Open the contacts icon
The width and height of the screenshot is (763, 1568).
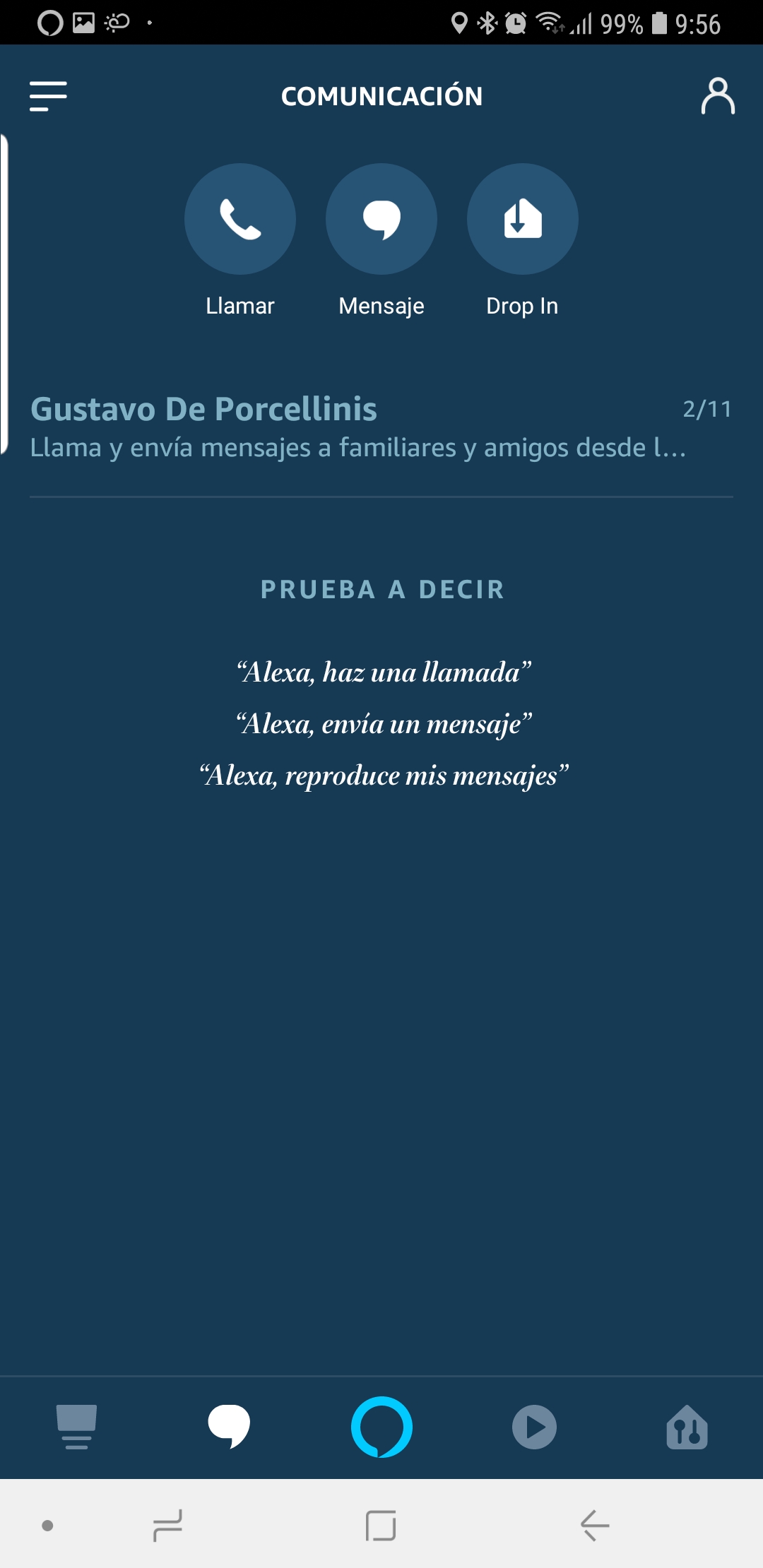click(x=718, y=96)
